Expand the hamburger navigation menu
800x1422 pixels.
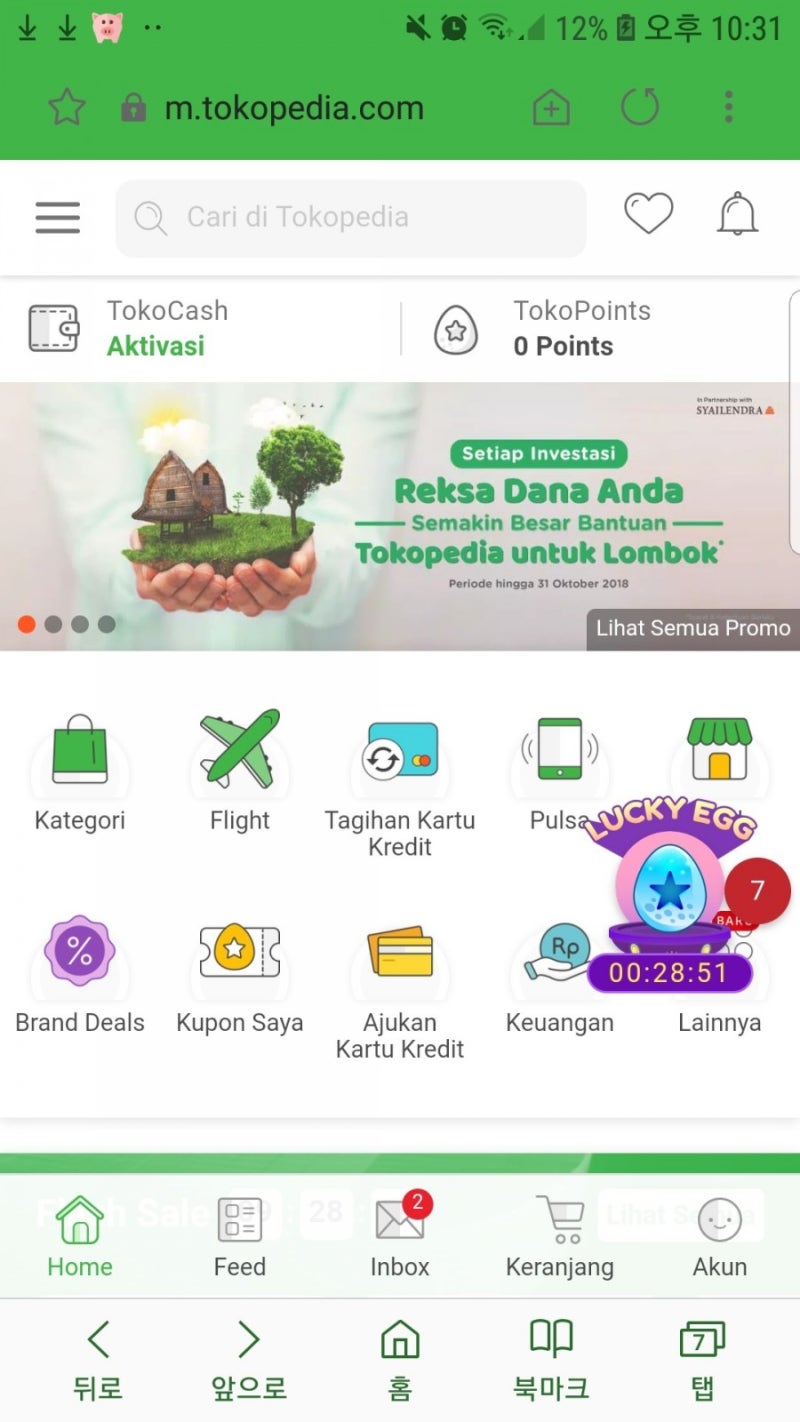(x=57, y=217)
